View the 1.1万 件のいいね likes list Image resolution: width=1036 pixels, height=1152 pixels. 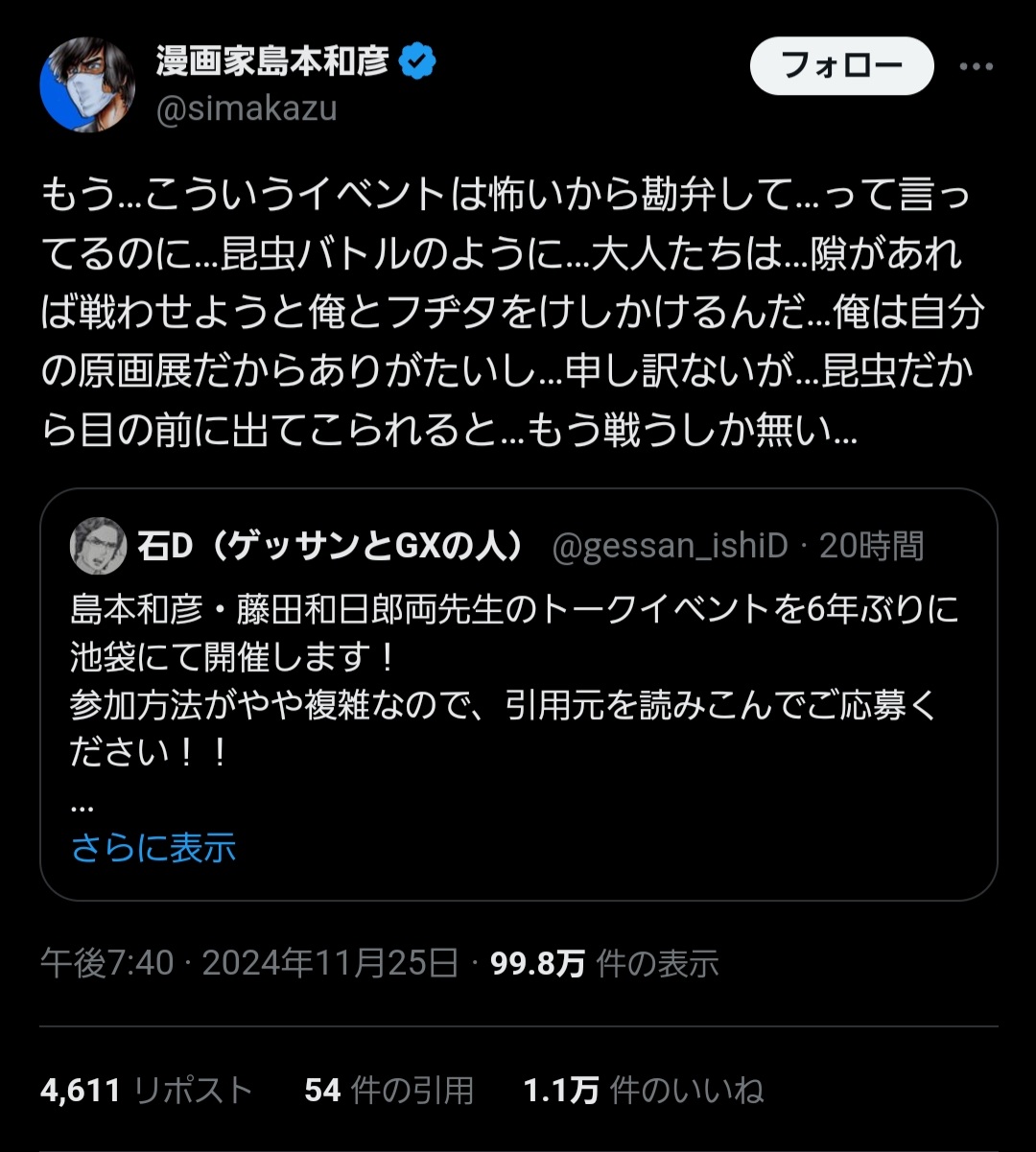click(x=644, y=1091)
